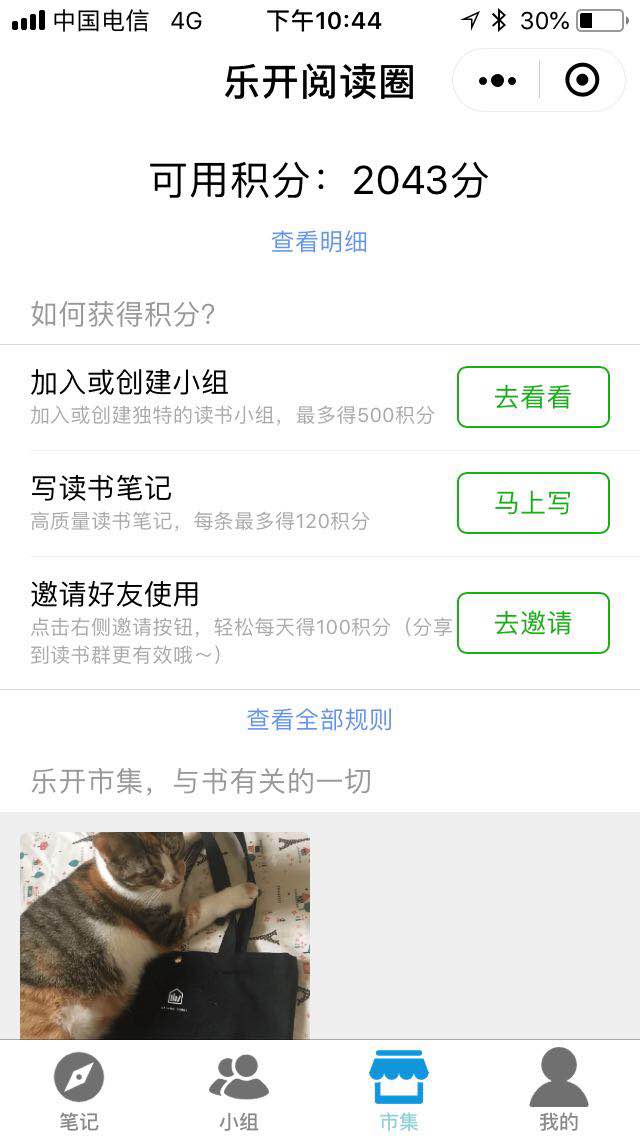This screenshot has width=640, height=1136.
Task: Tap 马上写 to write a reading note
Action: (533, 503)
